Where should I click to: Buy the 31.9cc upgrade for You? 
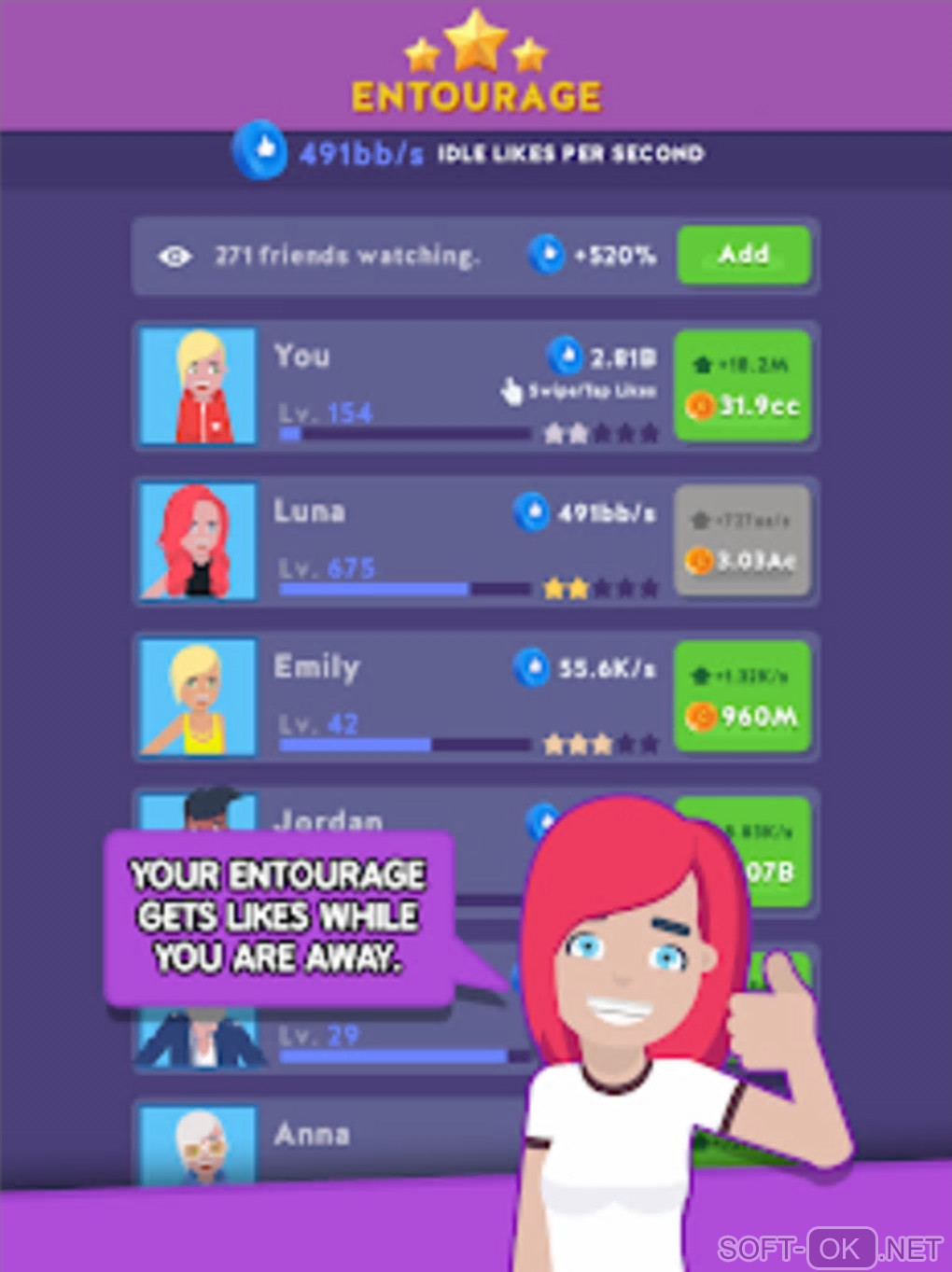(742, 386)
